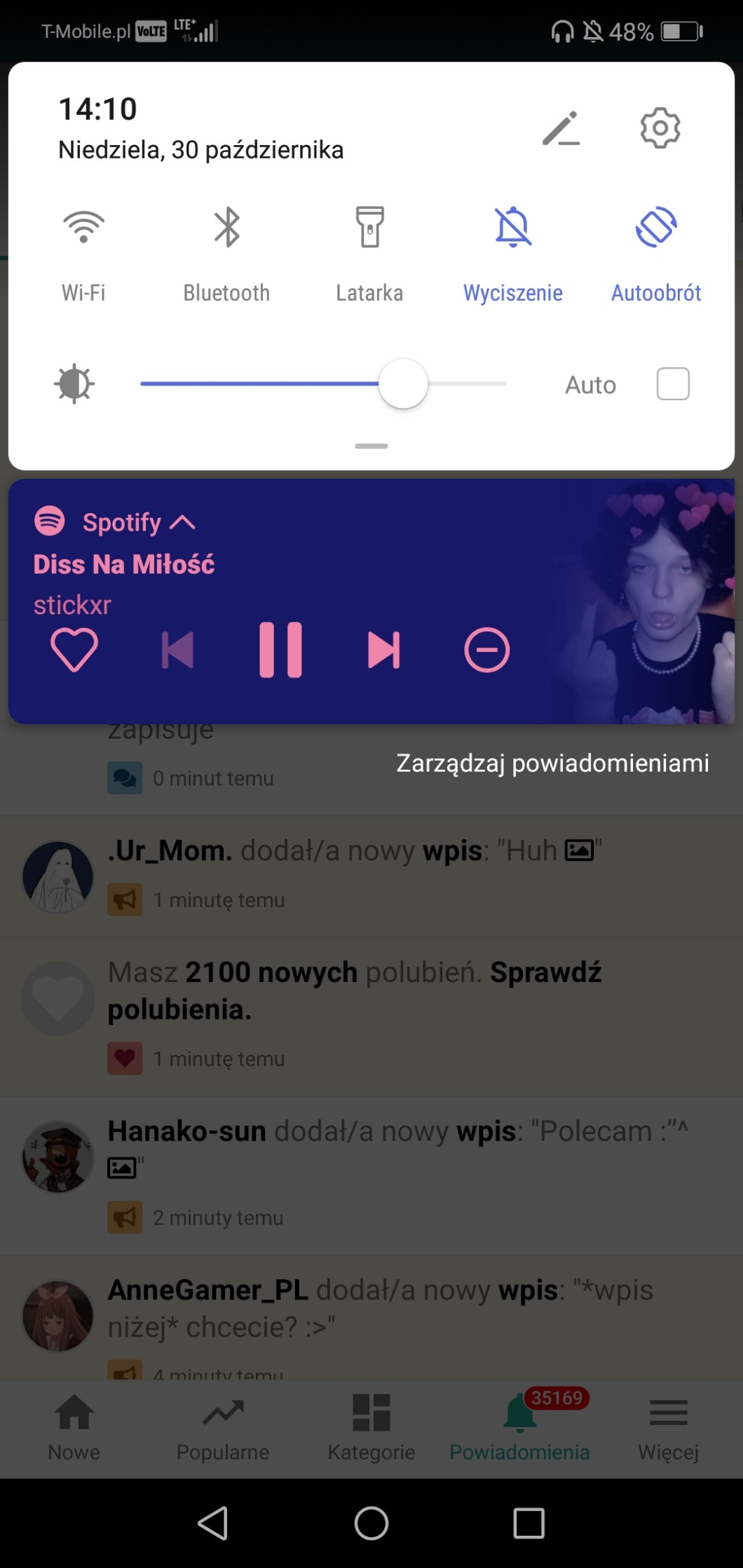Like Diss Na Miłość with heart
This screenshot has width=743, height=1568.
74,650
